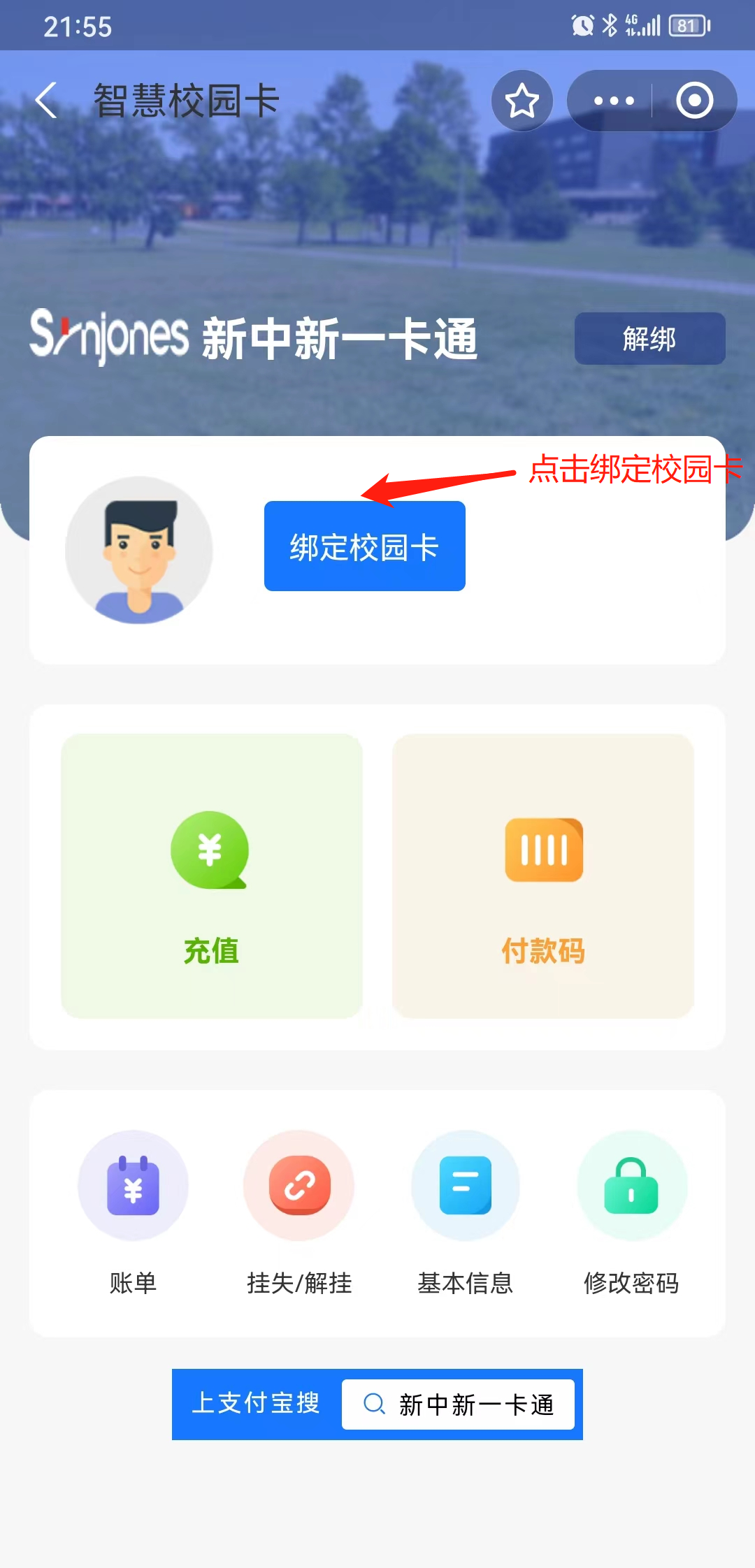
Task: Go back from 智慧校园卡 page
Action: coord(46,101)
